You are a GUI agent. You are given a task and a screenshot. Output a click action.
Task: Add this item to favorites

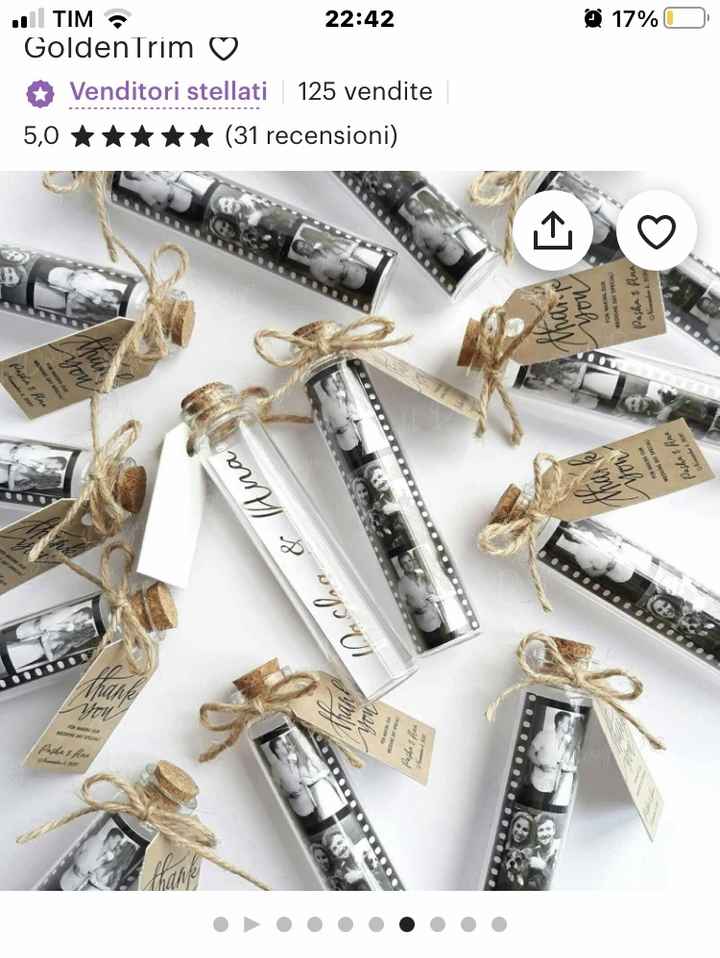point(656,232)
